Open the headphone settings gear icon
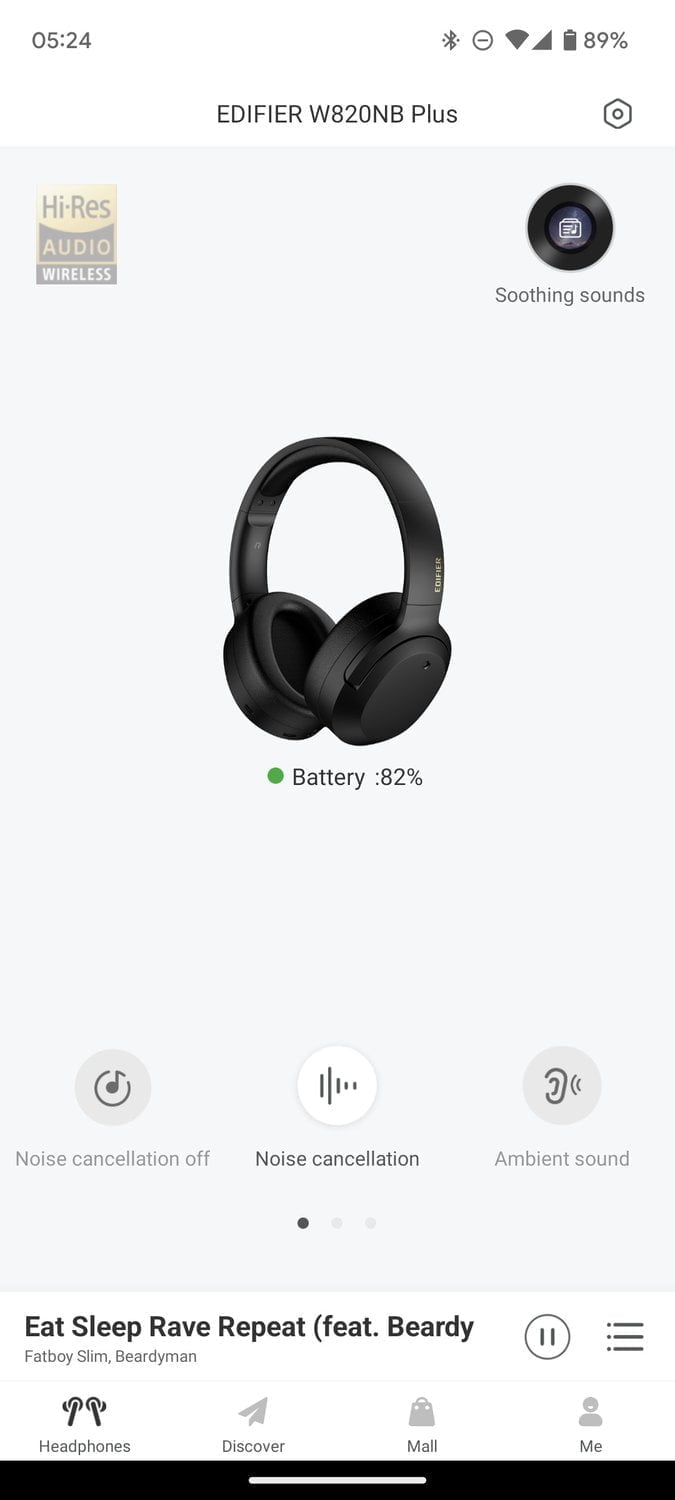This screenshot has width=675, height=1500. click(617, 114)
